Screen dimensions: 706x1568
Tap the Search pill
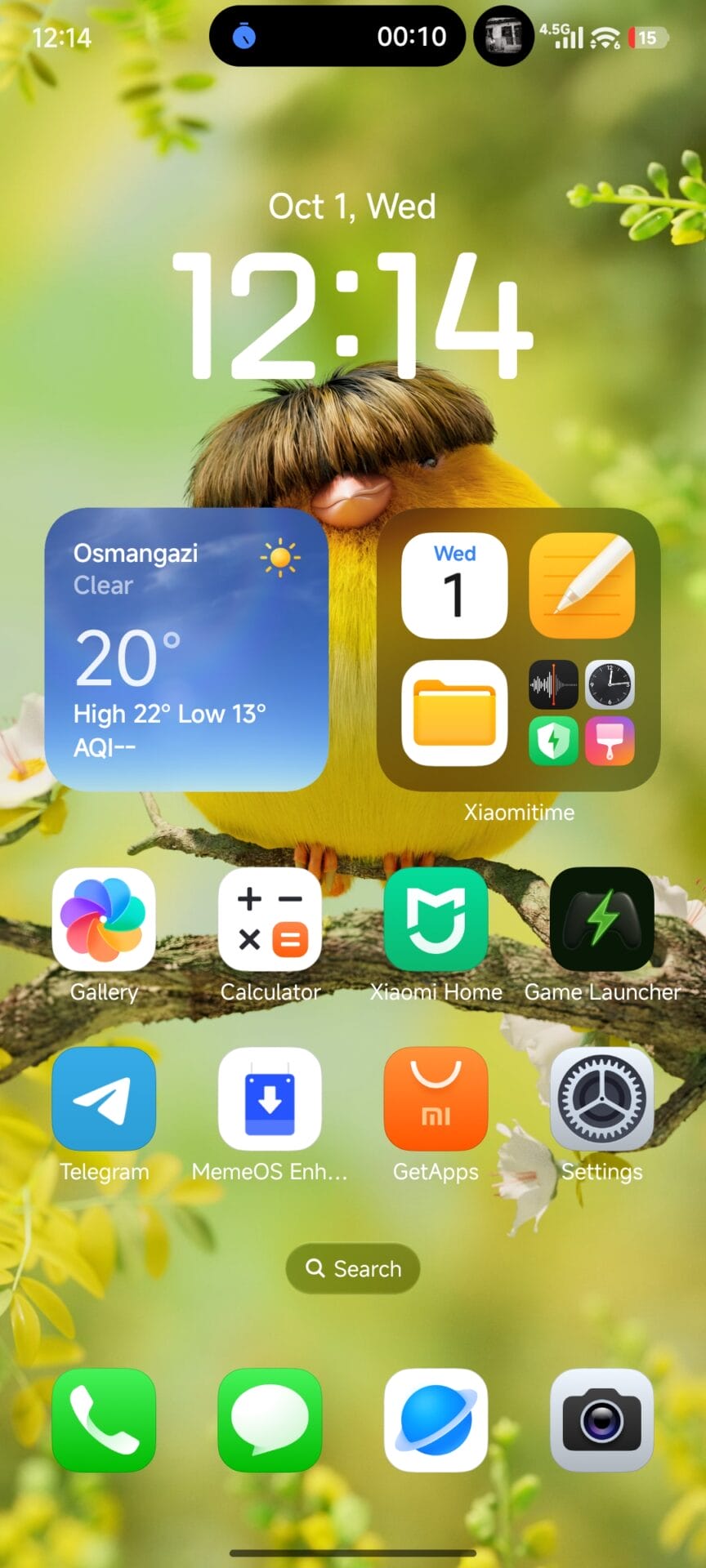(353, 1268)
